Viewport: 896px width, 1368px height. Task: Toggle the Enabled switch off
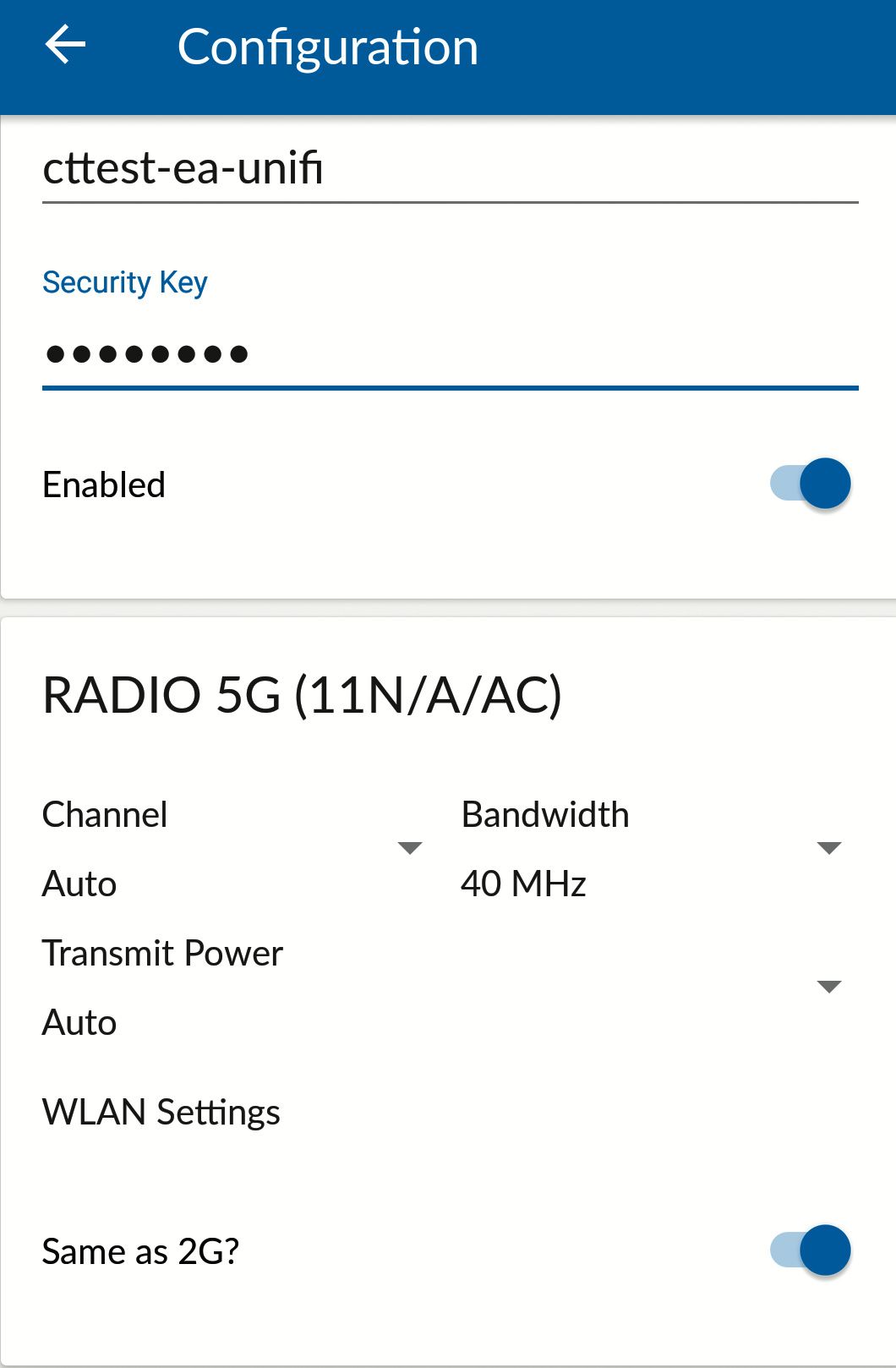pos(811,484)
